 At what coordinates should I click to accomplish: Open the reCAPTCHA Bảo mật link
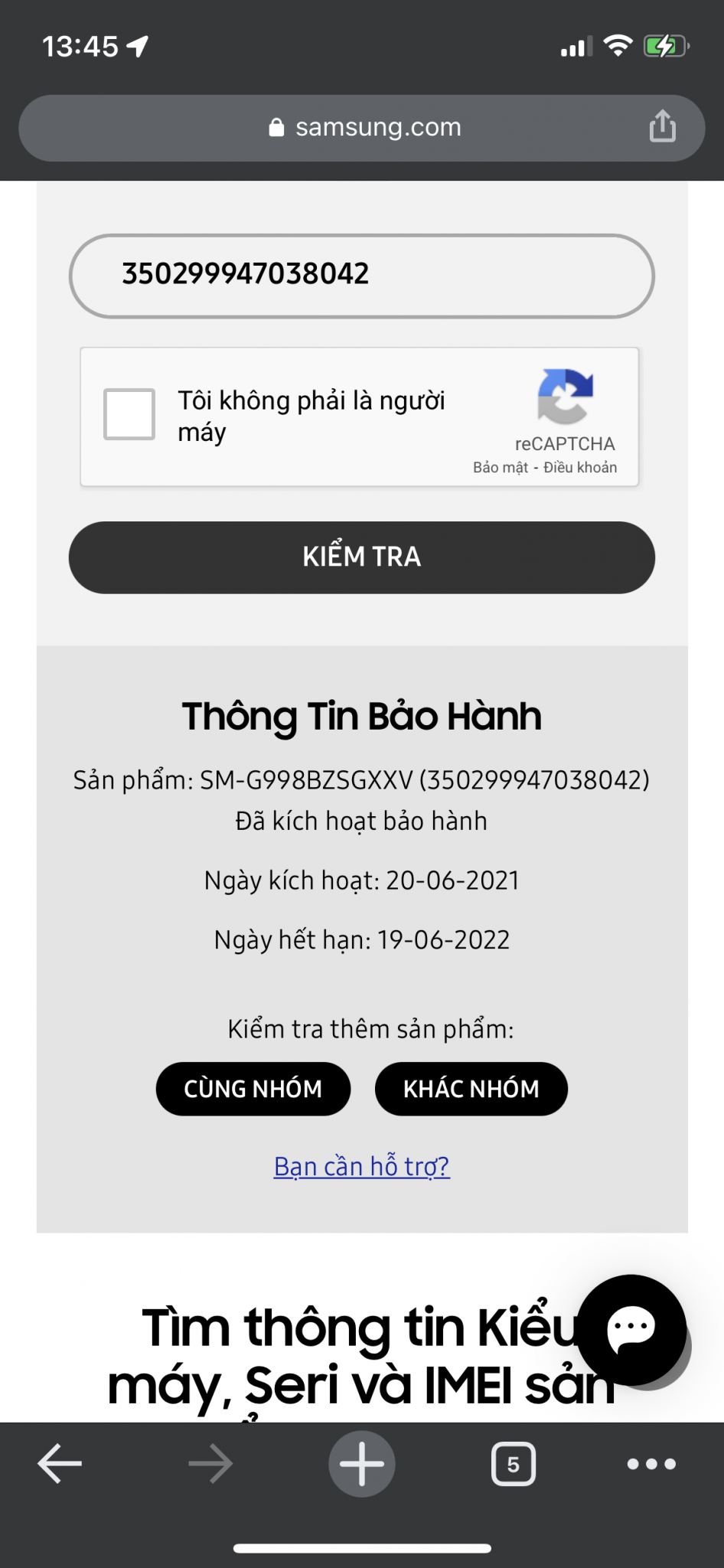(500, 467)
